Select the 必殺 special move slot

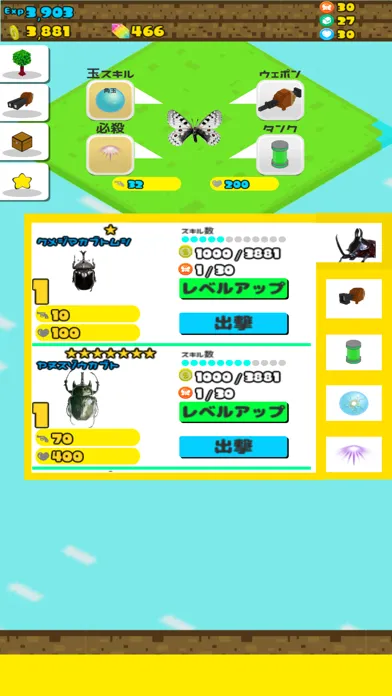(110, 154)
